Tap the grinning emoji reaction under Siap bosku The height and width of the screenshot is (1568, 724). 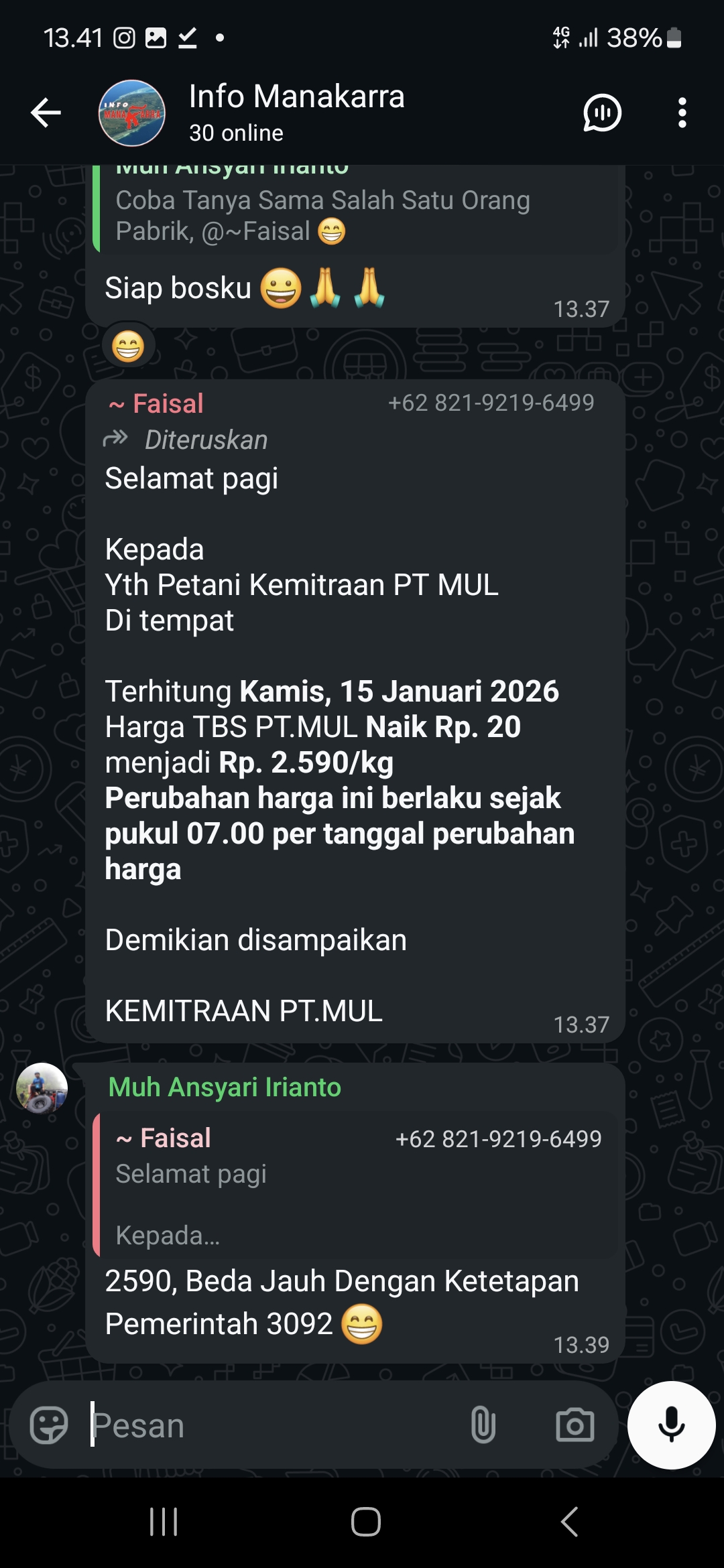[128, 347]
